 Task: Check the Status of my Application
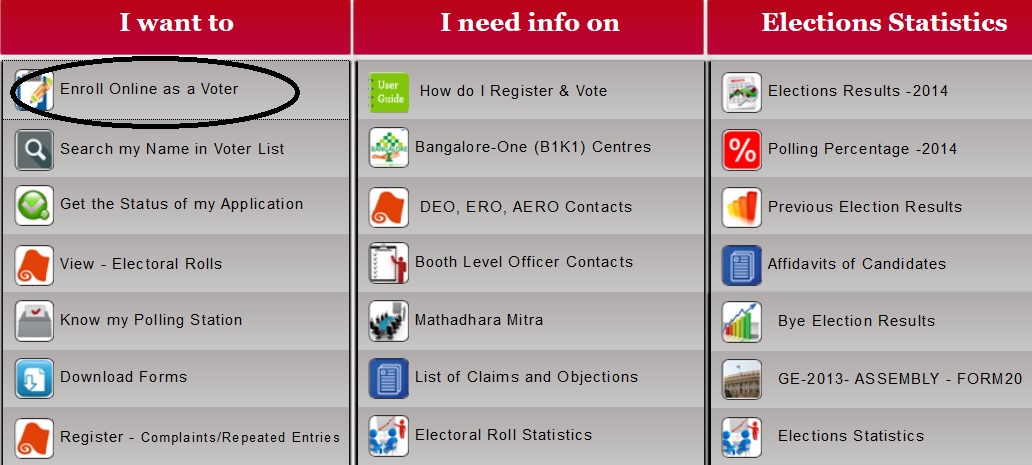pos(181,204)
